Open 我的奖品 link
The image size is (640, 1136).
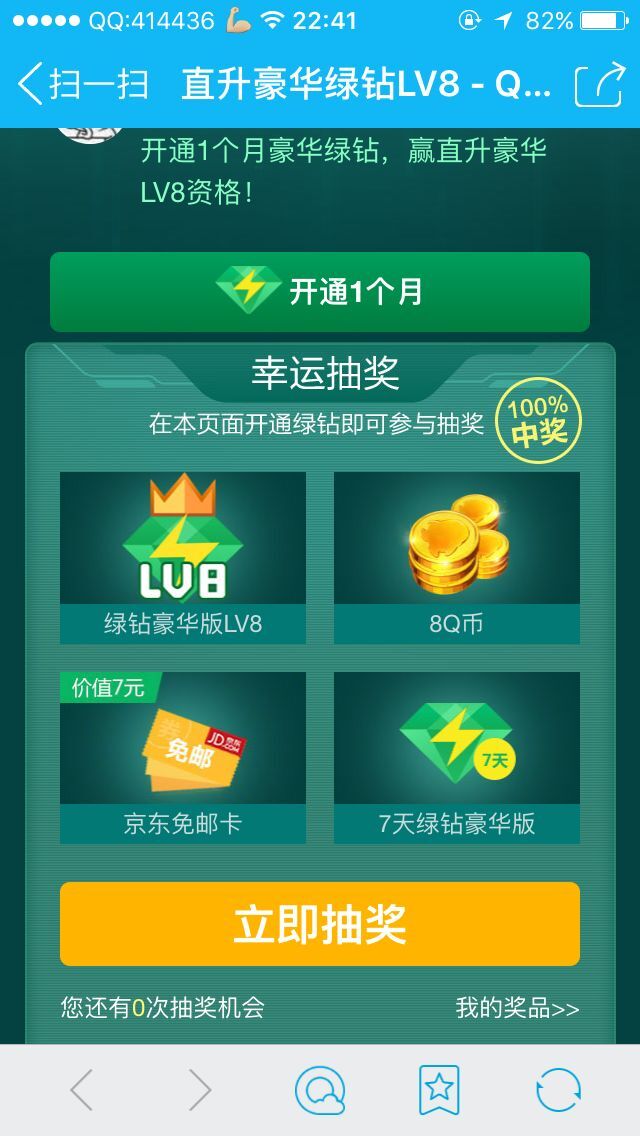517,1008
